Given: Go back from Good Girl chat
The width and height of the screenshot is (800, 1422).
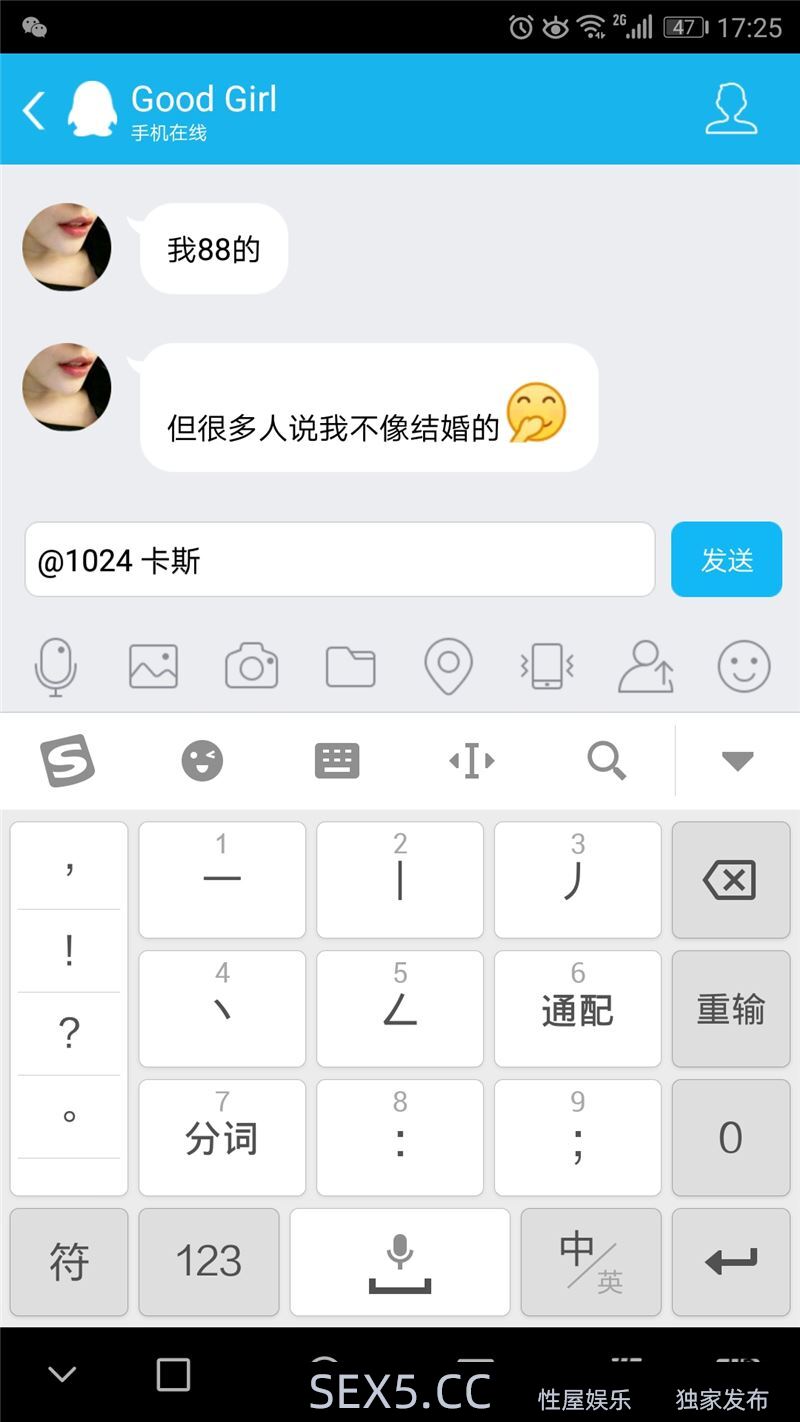Looking at the screenshot, I should [x=34, y=110].
